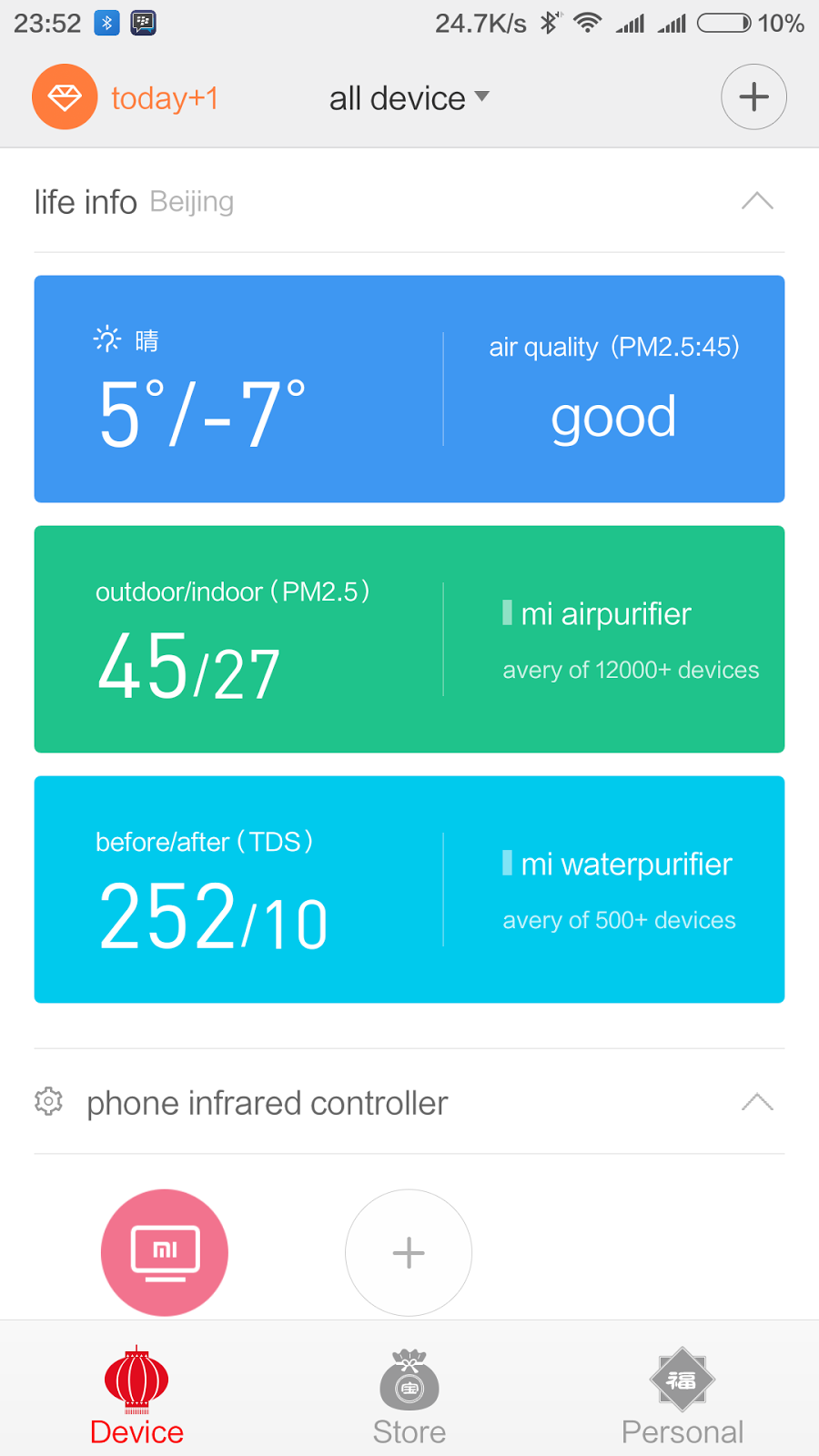
Task: Collapse the life info section
Action: pyautogui.click(x=756, y=201)
